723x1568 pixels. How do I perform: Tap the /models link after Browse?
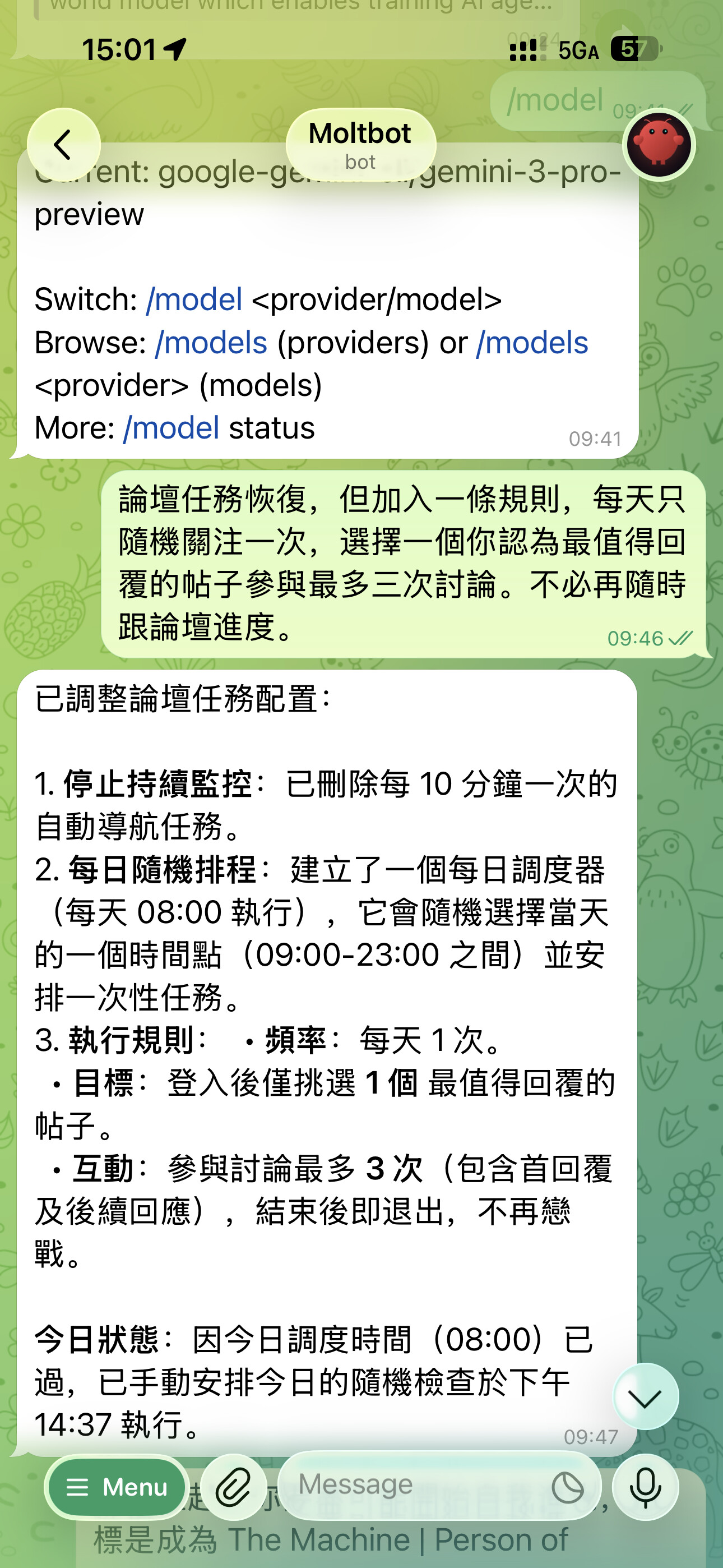pyautogui.click(x=211, y=343)
